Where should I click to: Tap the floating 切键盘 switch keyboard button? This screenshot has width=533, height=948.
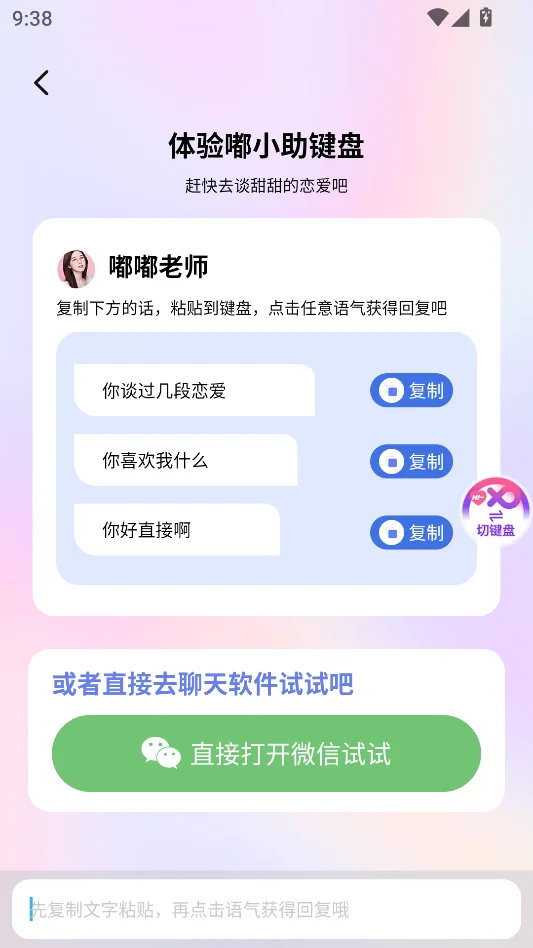point(496,509)
